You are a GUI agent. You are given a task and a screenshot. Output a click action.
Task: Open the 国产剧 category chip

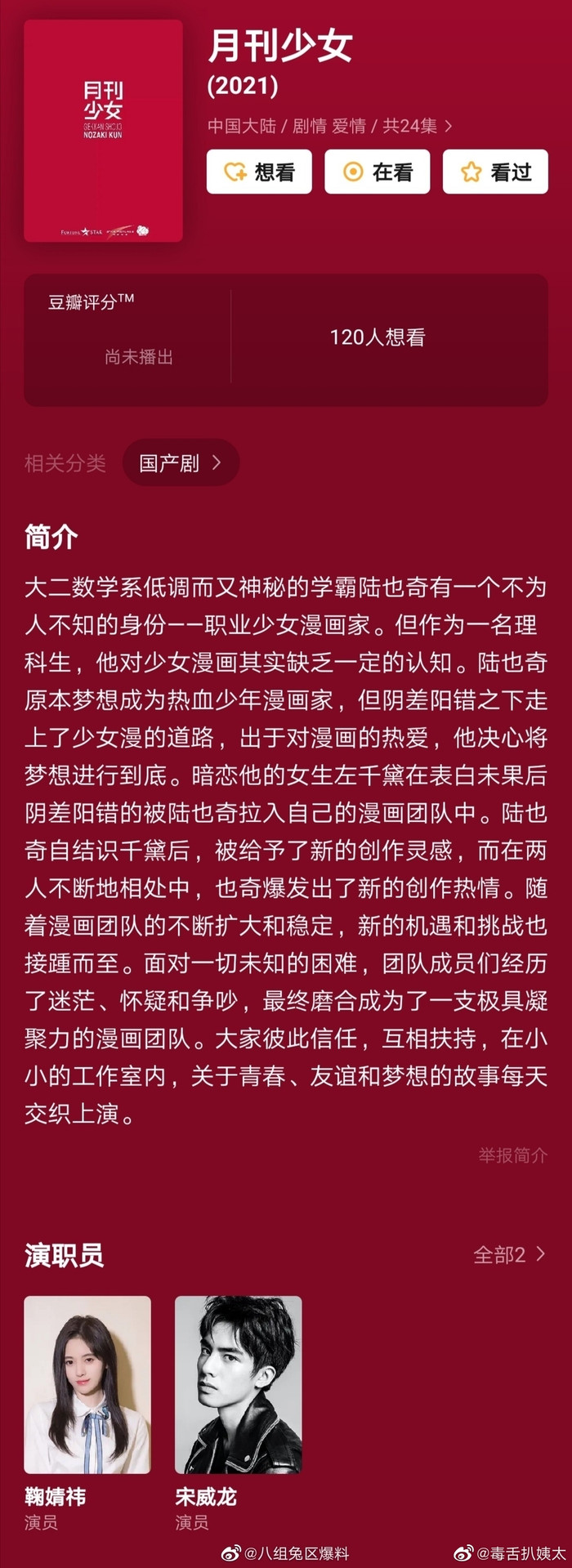coord(181,463)
